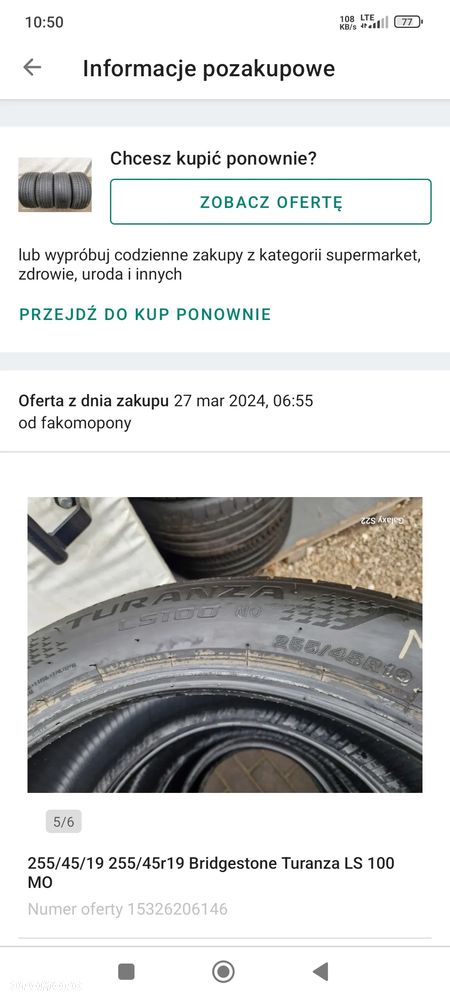This screenshot has width=450, height=1000.
Task: Open the Bridgestone Turanza tire photo
Action: 224,645
